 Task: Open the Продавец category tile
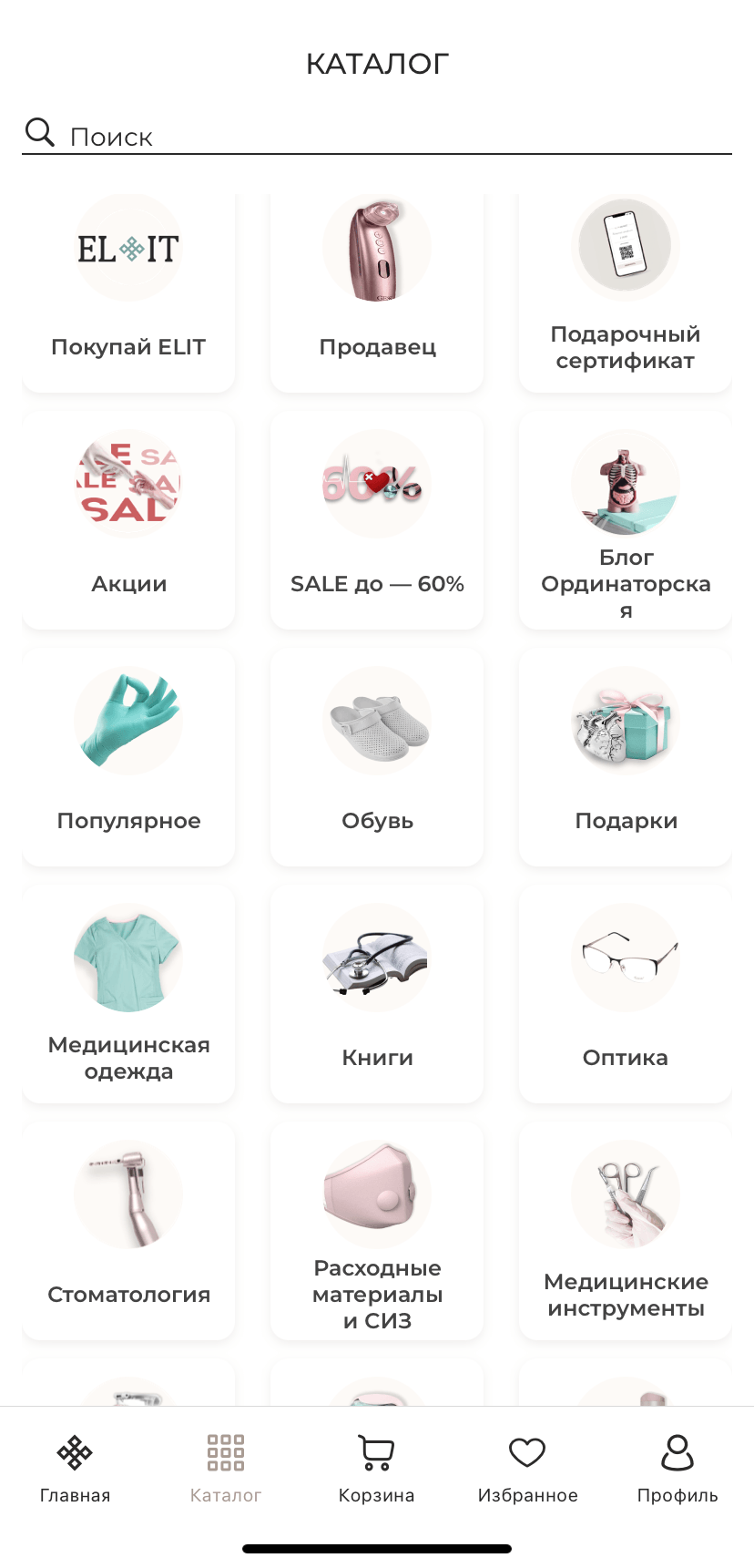(x=377, y=293)
